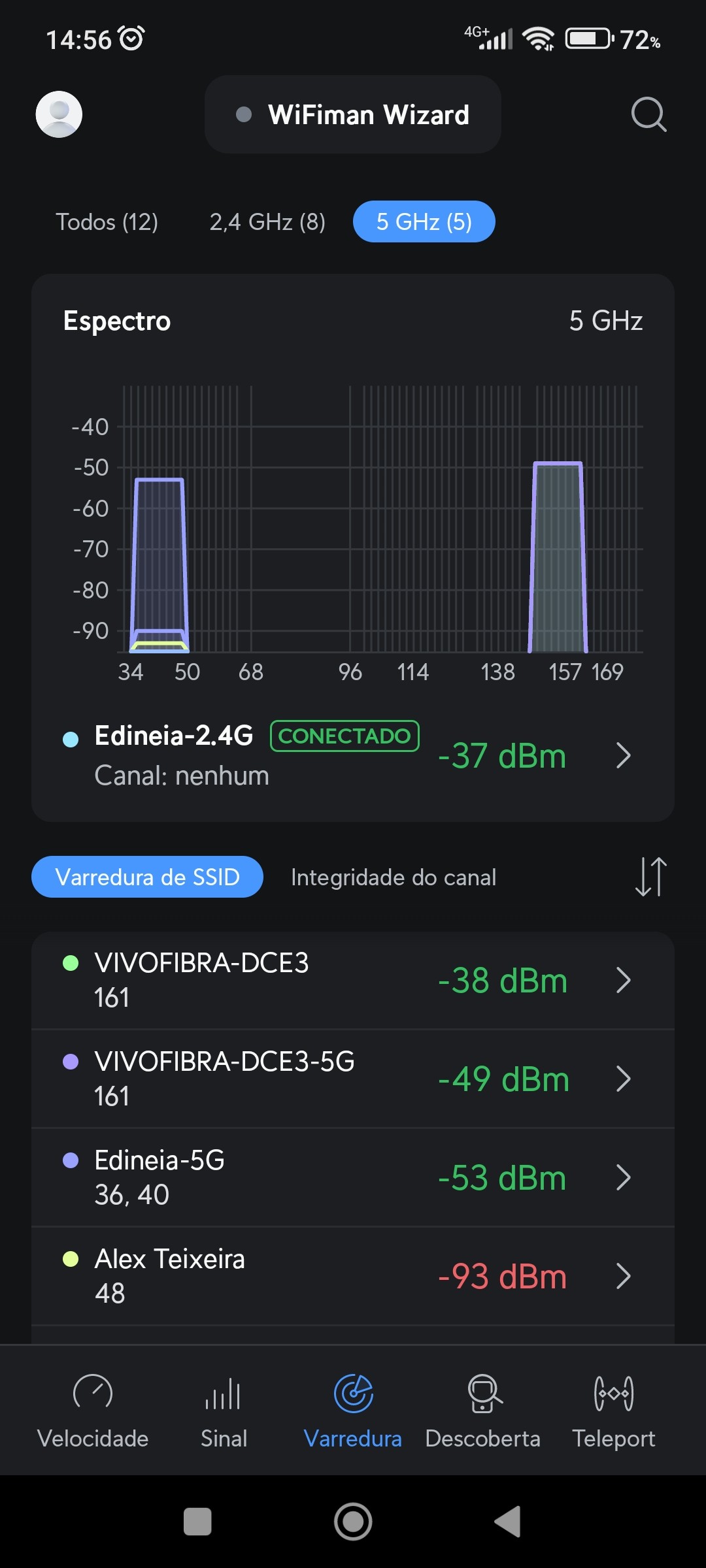Open VIVOFIBRA-DCE3 at -38 dBm
This screenshot has height=1568, width=706.
point(353,980)
